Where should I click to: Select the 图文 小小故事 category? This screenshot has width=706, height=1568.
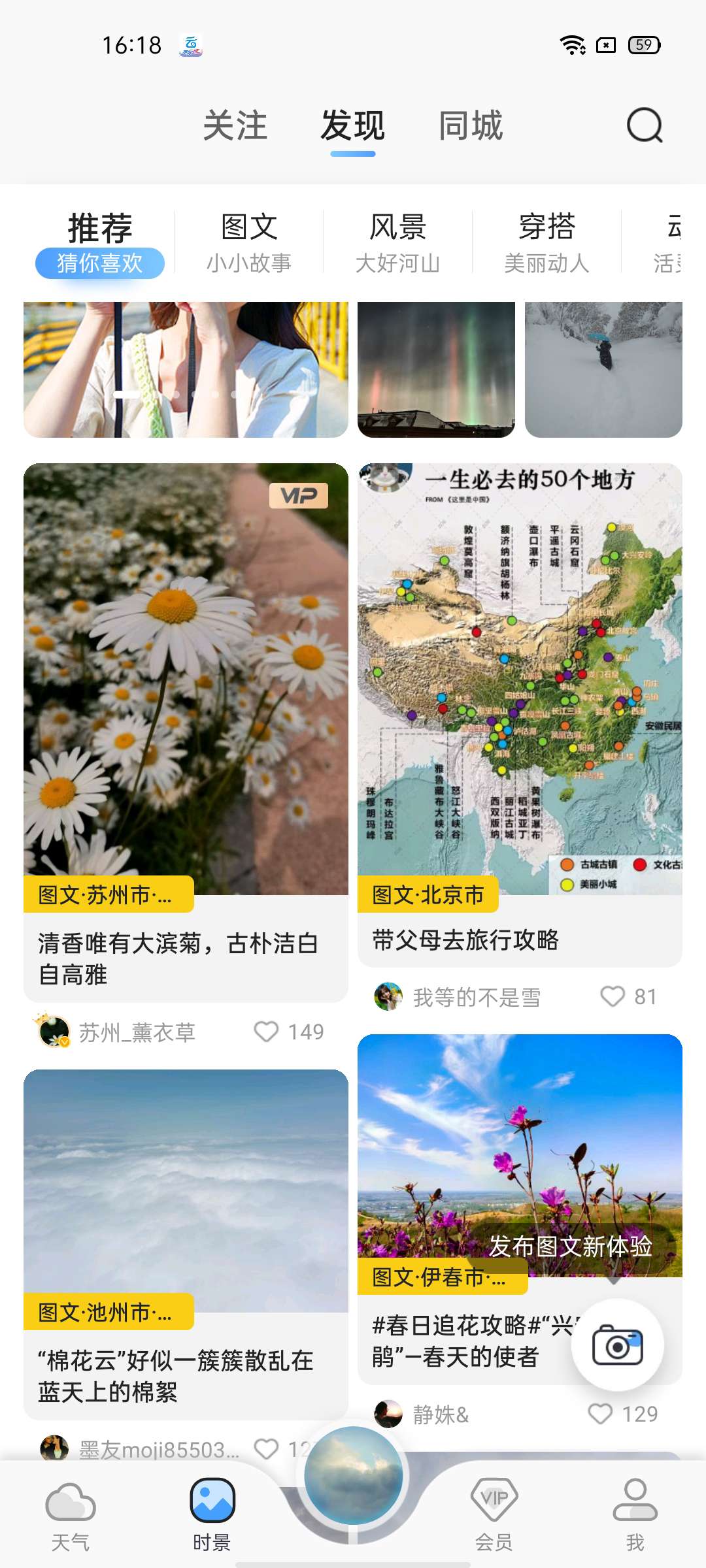point(249,243)
